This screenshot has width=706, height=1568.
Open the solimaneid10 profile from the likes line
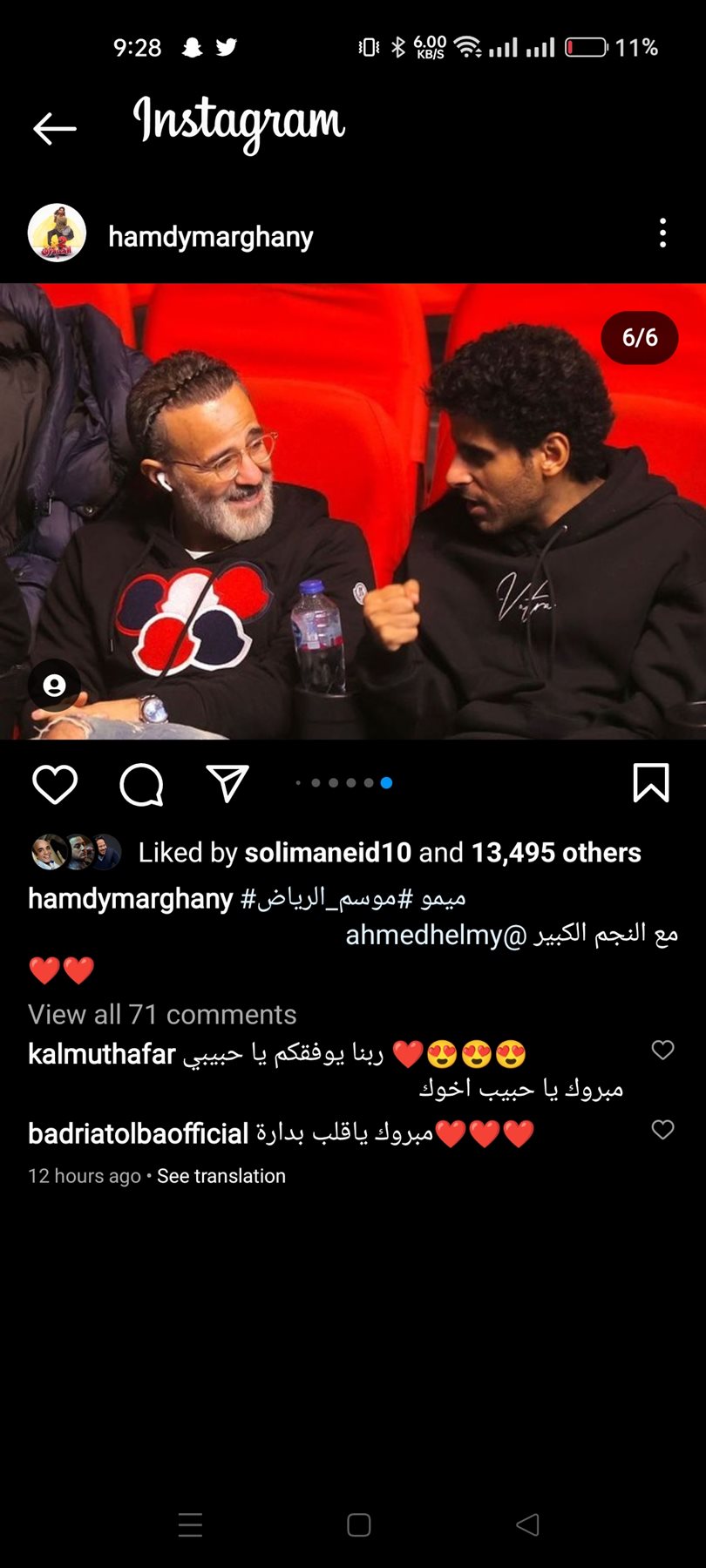(x=328, y=852)
